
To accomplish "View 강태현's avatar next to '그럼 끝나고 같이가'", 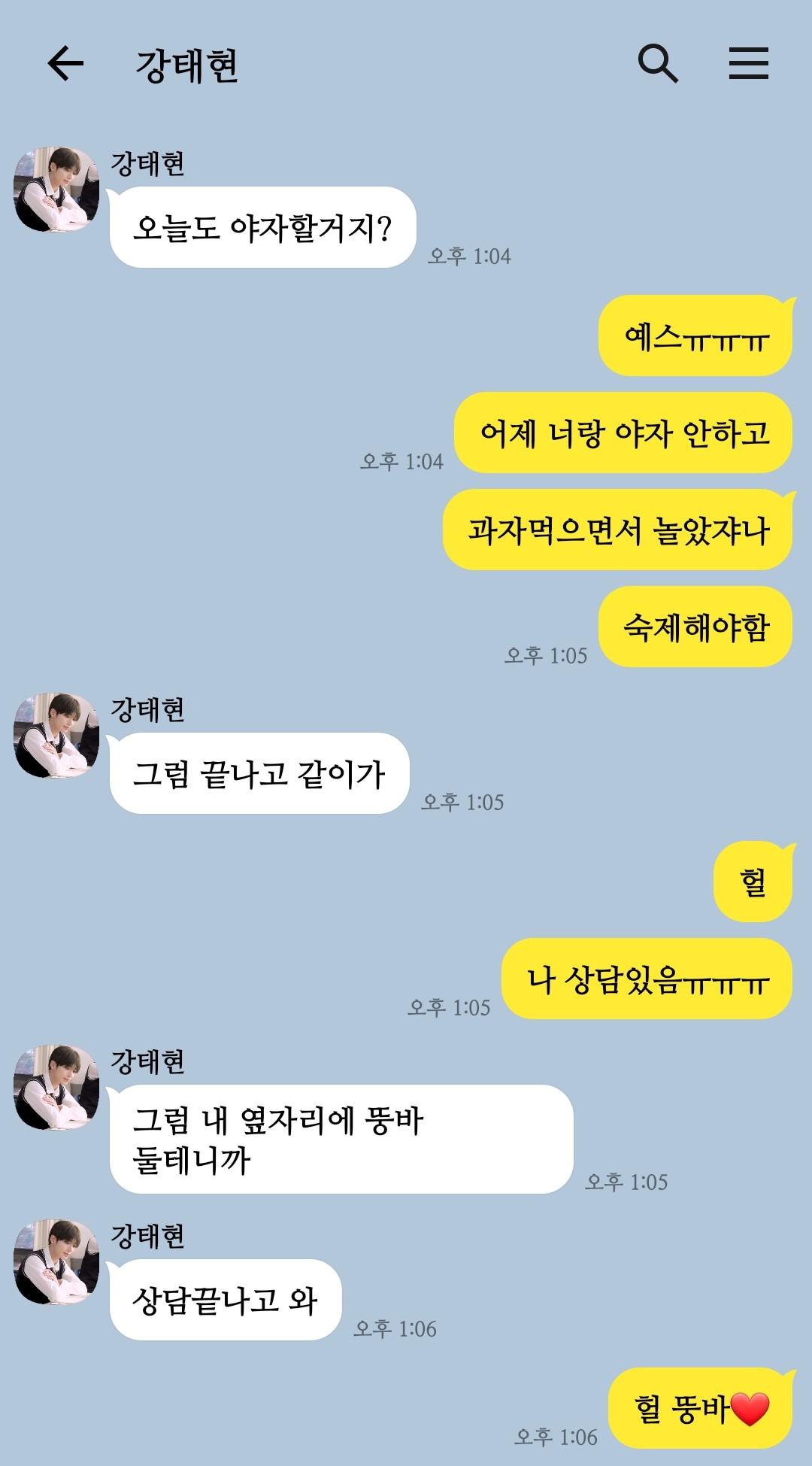I will coord(56,735).
